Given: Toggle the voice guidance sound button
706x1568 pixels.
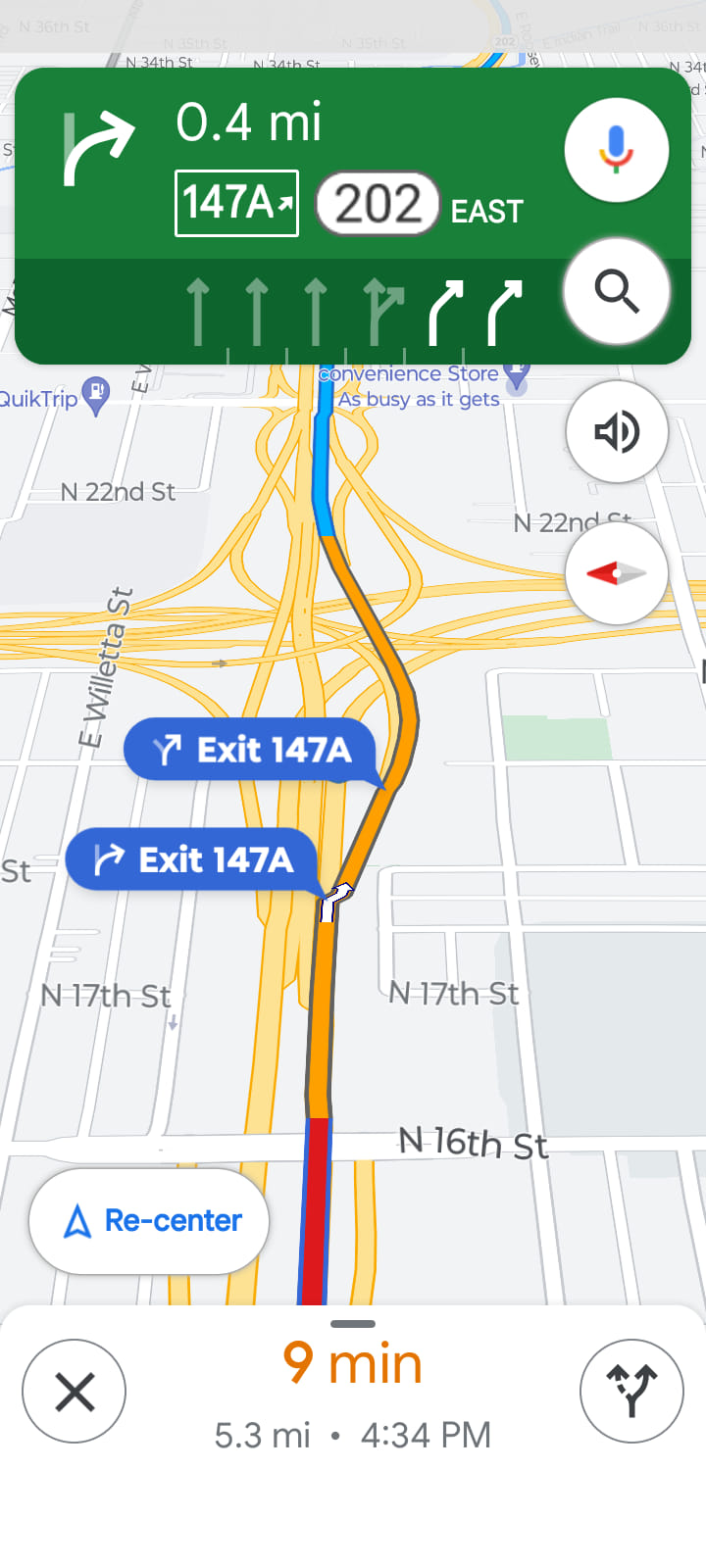Looking at the screenshot, I should click(616, 431).
